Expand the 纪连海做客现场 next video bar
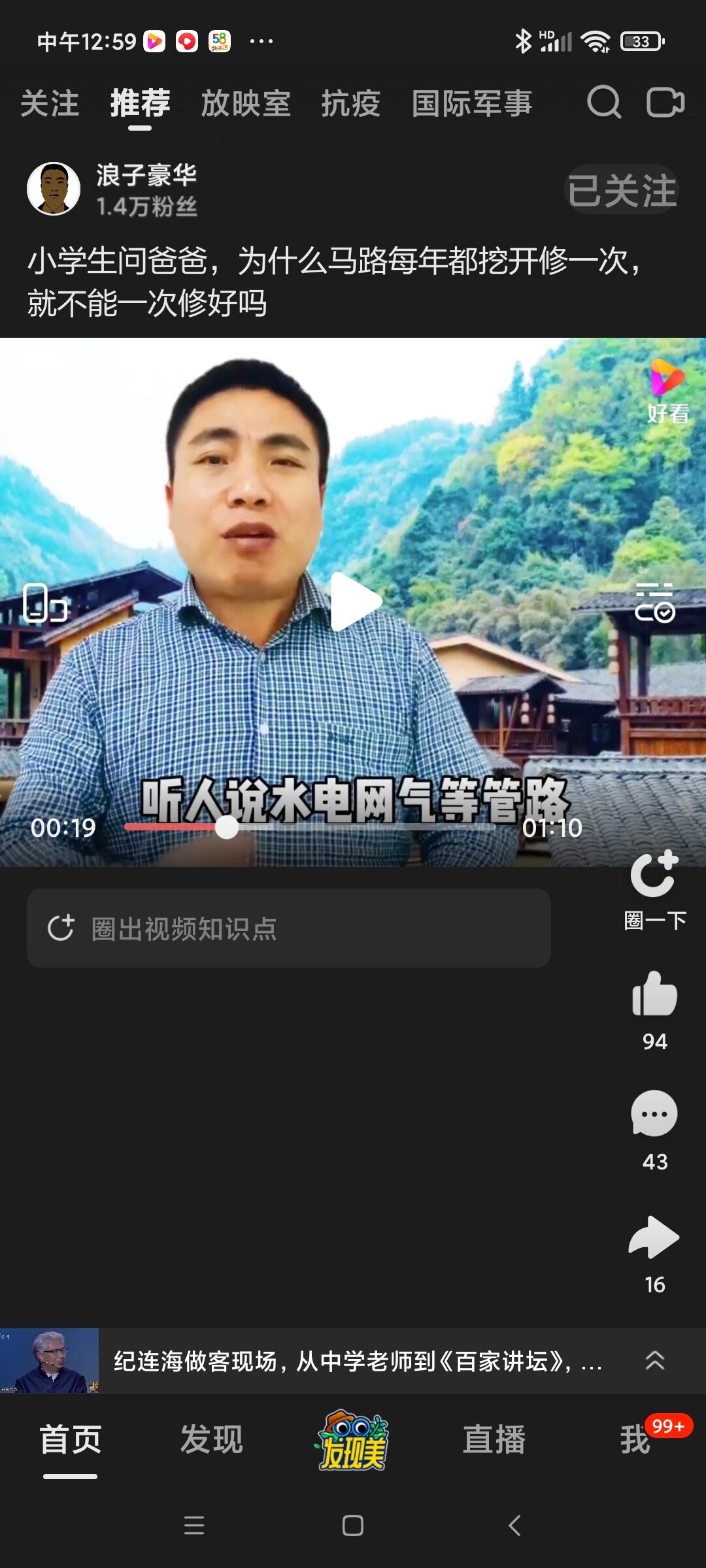 click(x=655, y=1361)
